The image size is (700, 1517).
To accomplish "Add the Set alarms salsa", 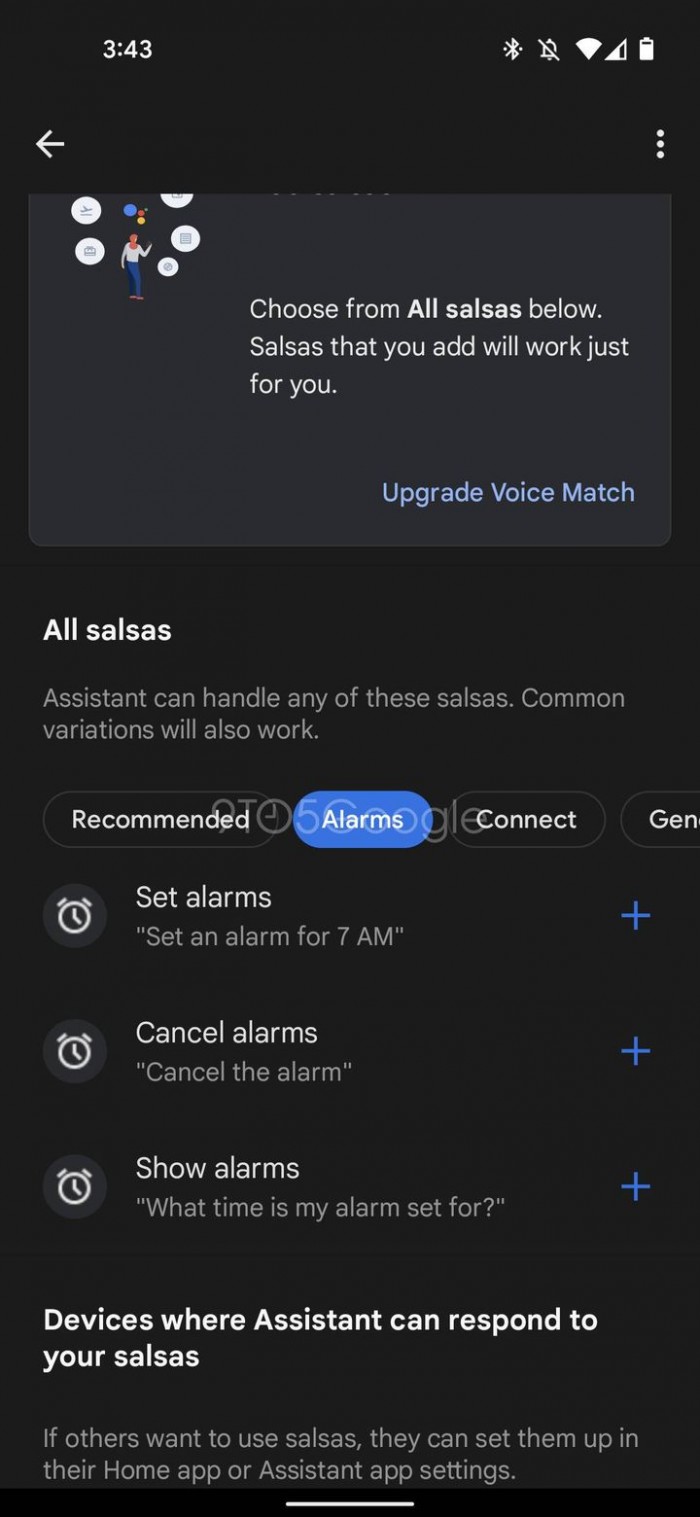I will [635, 915].
